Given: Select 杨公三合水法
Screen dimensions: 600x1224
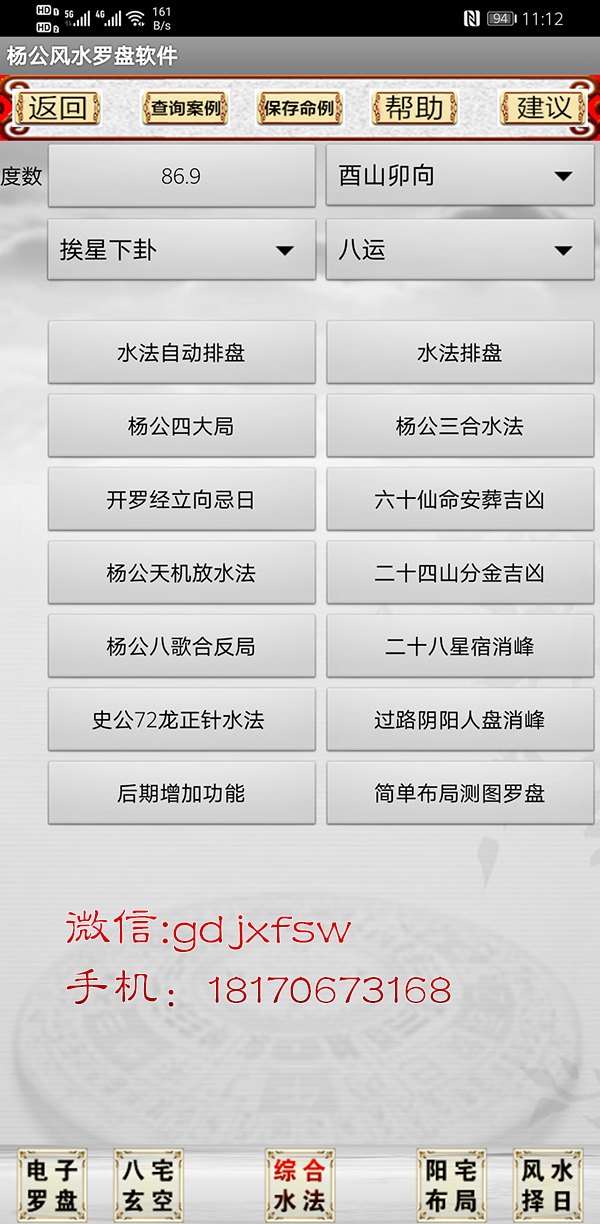Looking at the screenshot, I should tap(460, 426).
